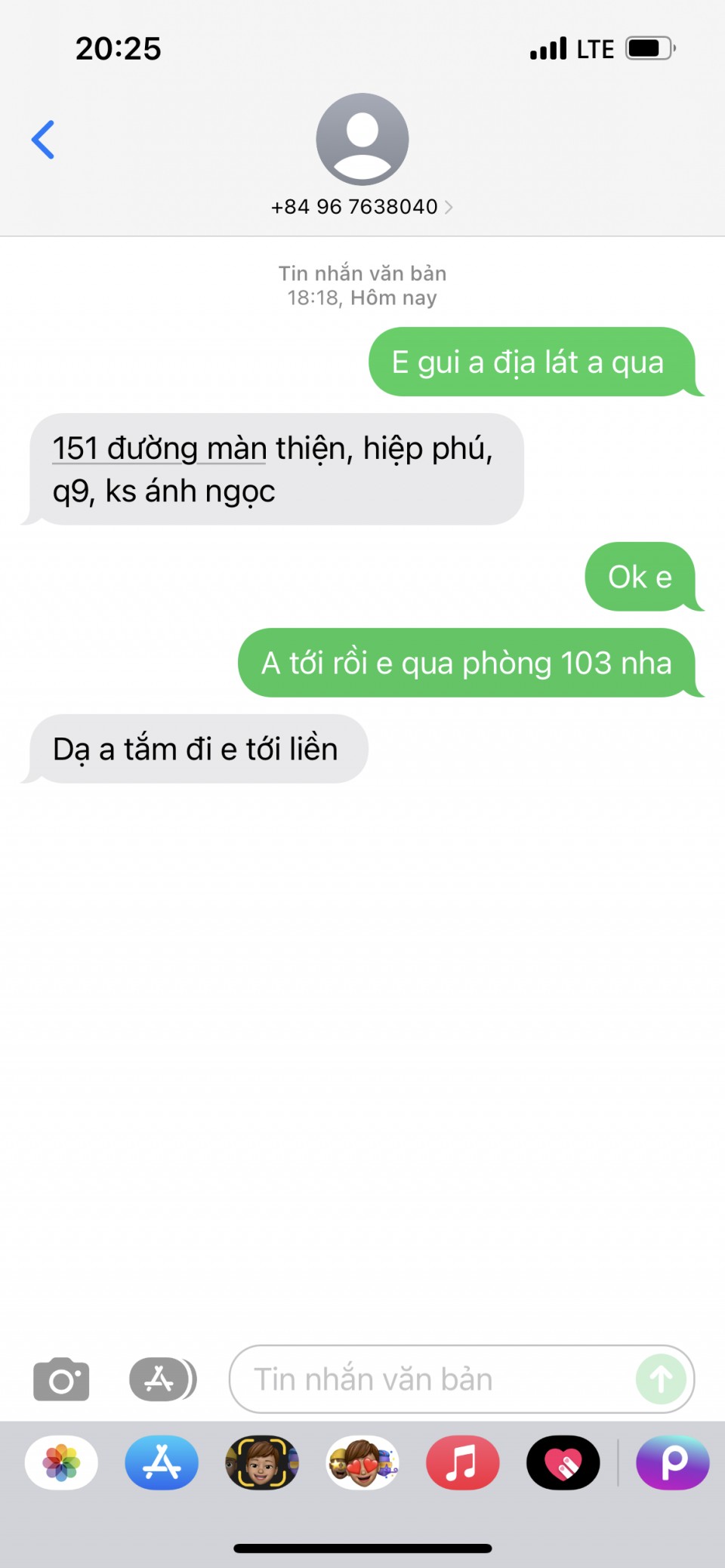Open the App Store iMessage app
725x1568 pixels.
(x=162, y=1463)
